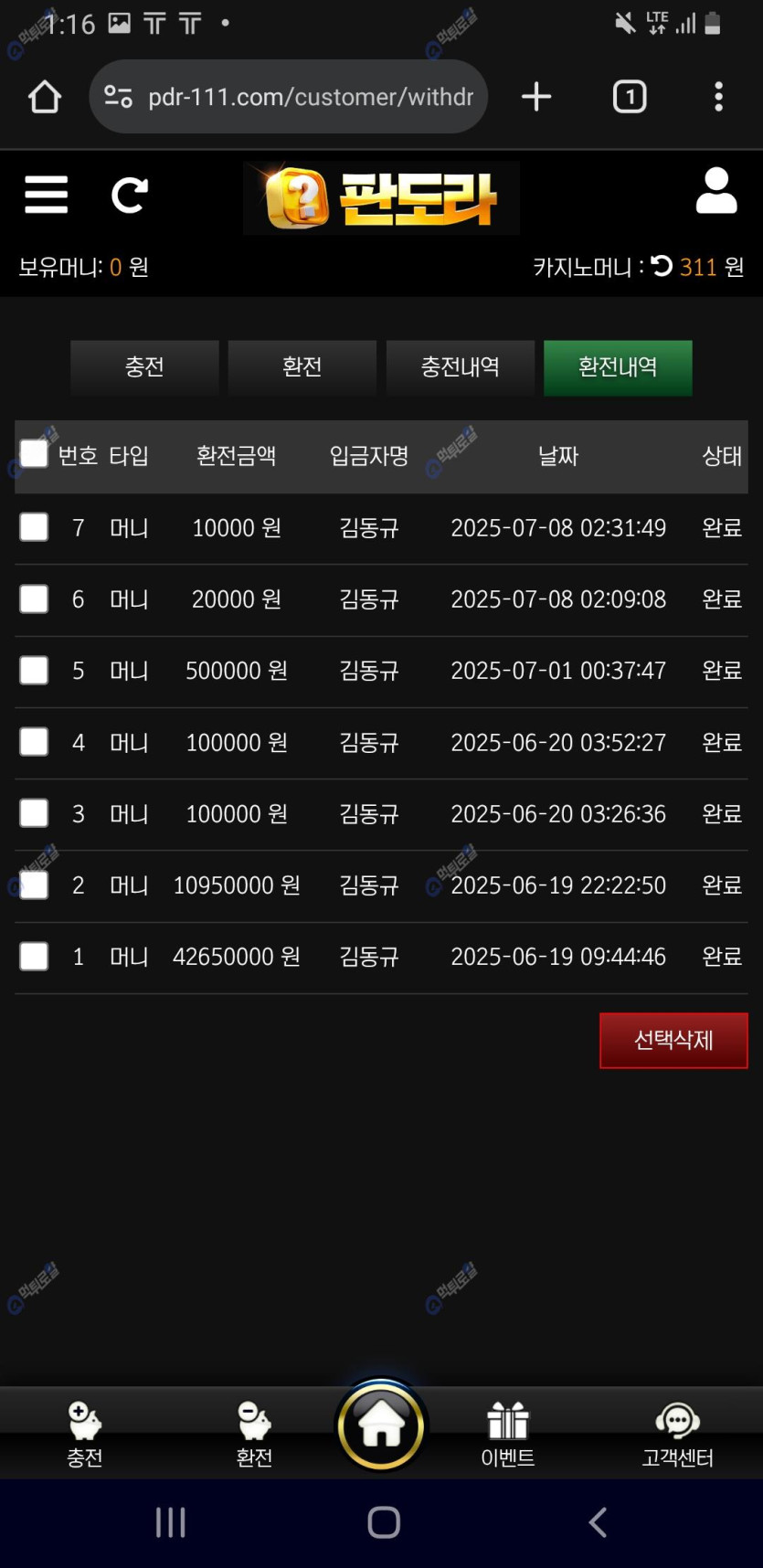Check the box for row number 7
763x1568 pixels.
pos(34,527)
